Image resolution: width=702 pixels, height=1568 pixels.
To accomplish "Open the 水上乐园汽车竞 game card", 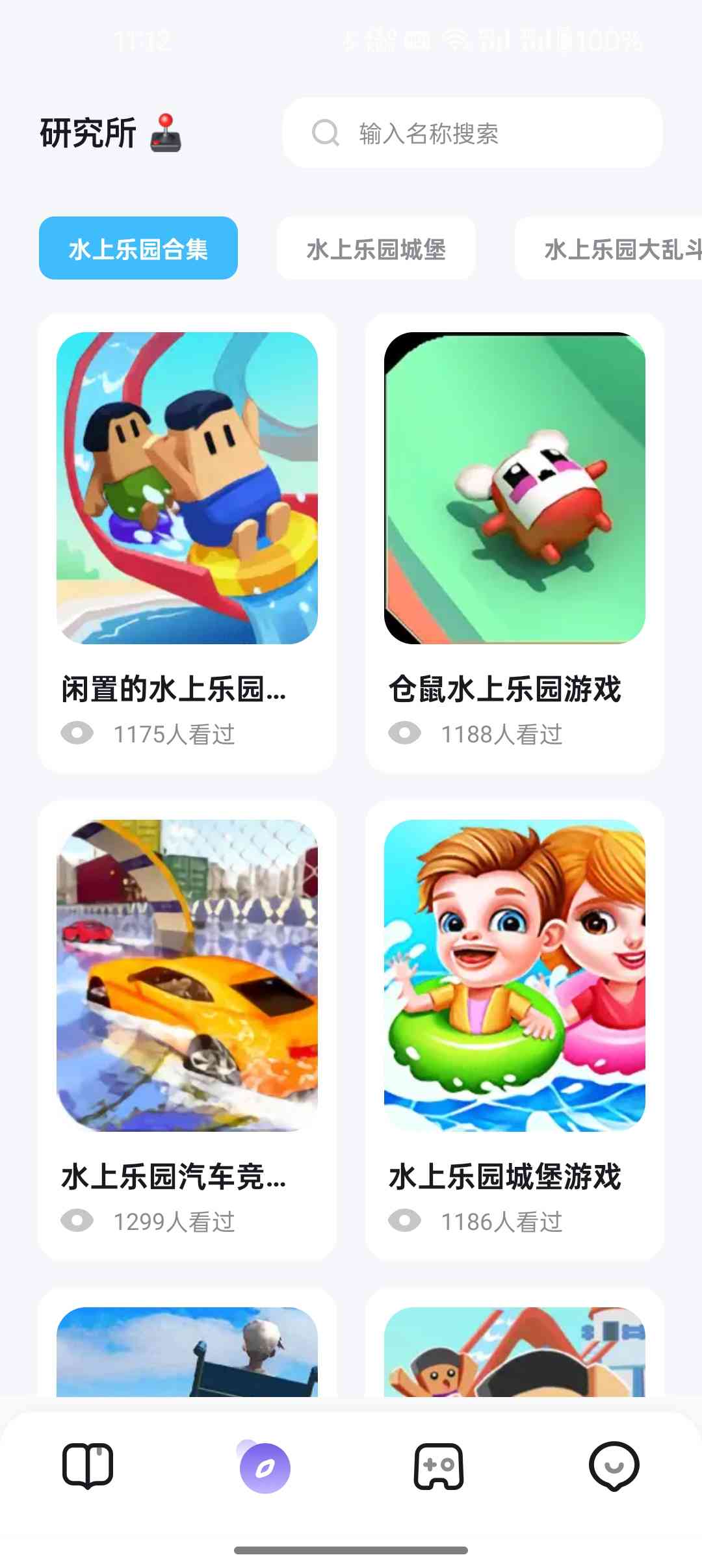I will pyautogui.click(x=187, y=1030).
